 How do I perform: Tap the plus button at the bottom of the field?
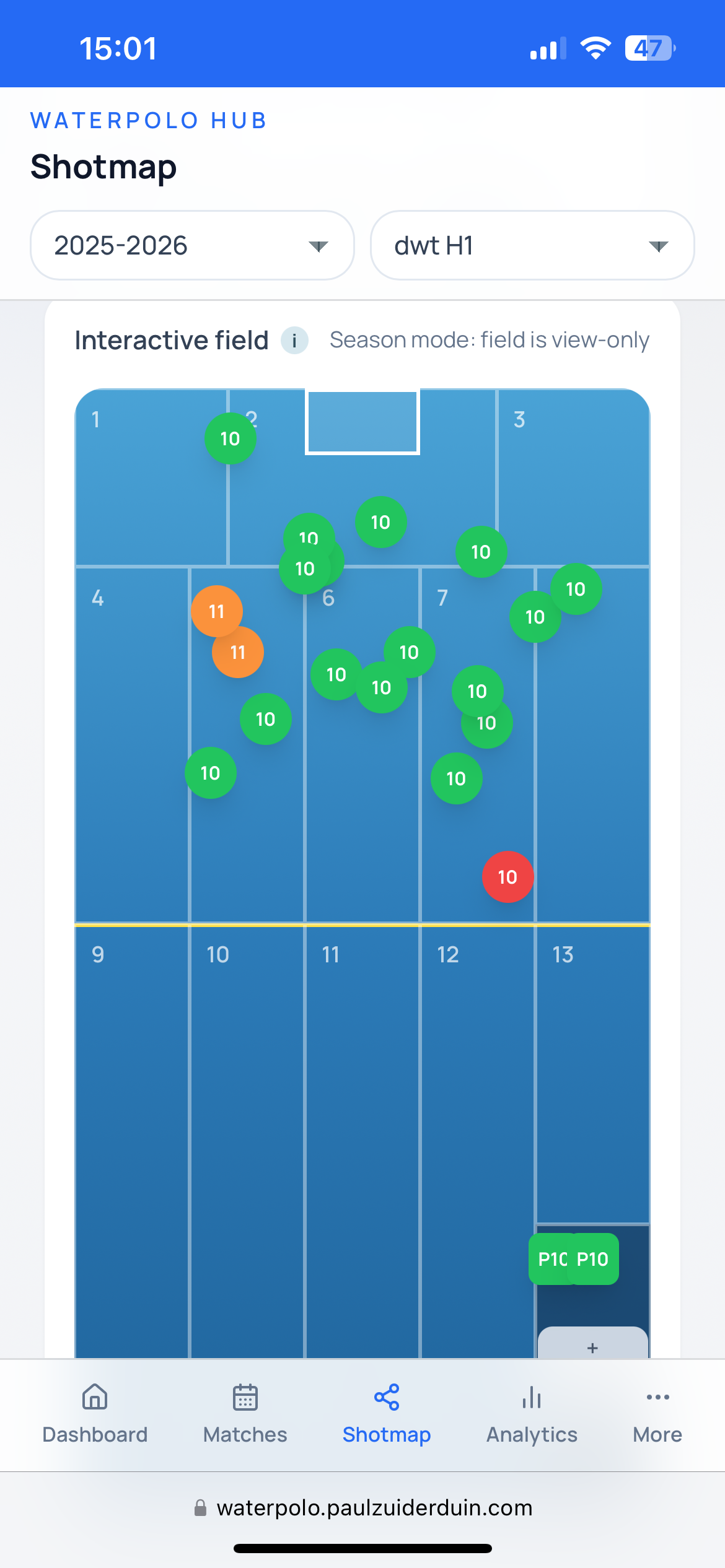click(592, 1347)
